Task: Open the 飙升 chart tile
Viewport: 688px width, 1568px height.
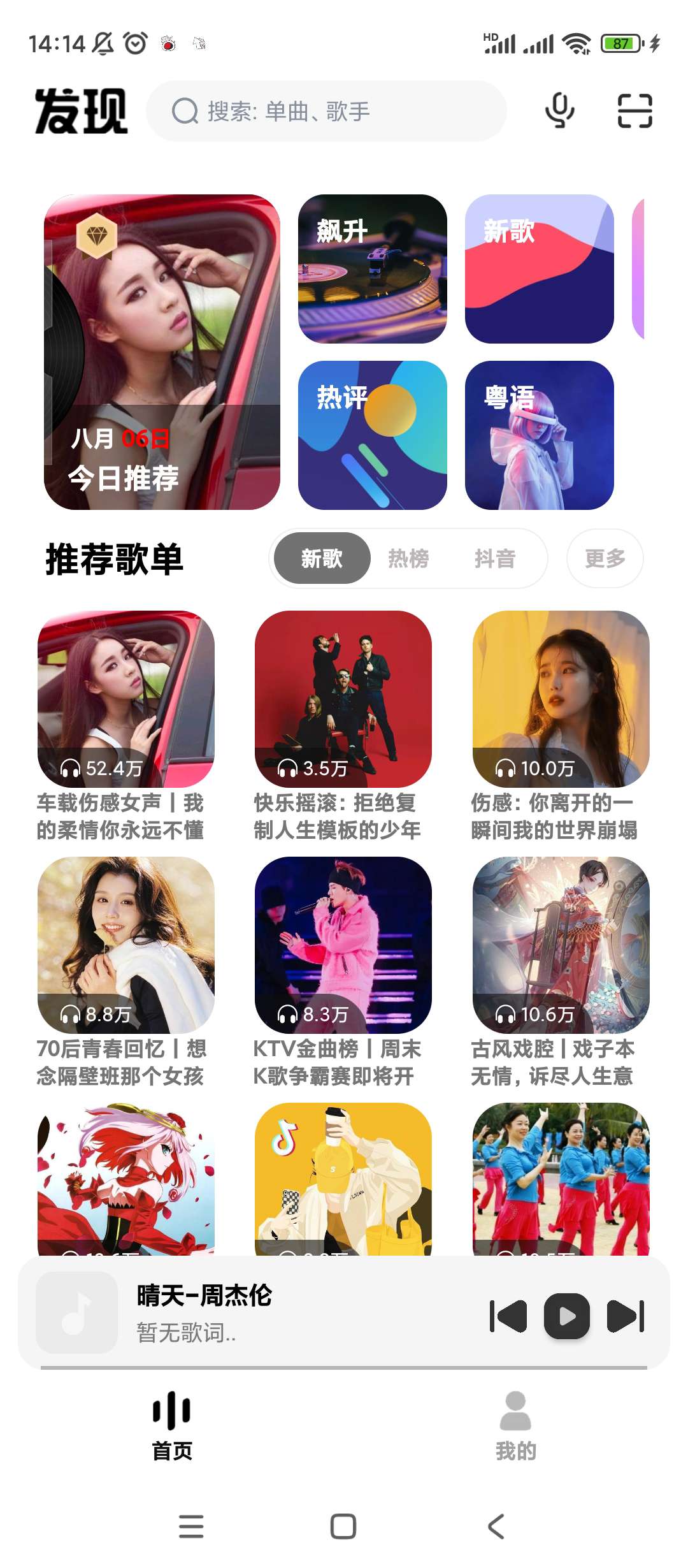Action: pos(372,268)
